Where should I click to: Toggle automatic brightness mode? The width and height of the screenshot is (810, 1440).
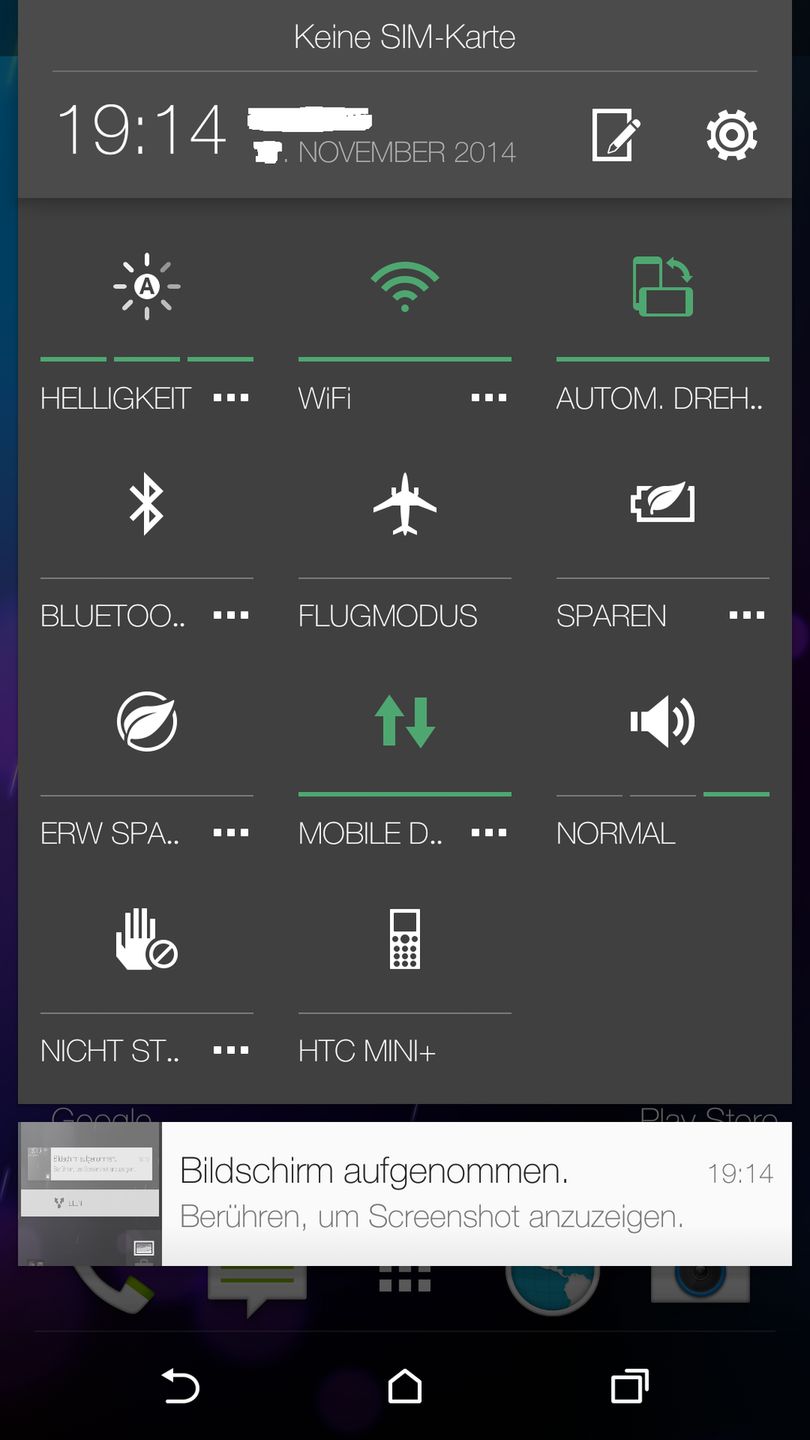(146, 288)
